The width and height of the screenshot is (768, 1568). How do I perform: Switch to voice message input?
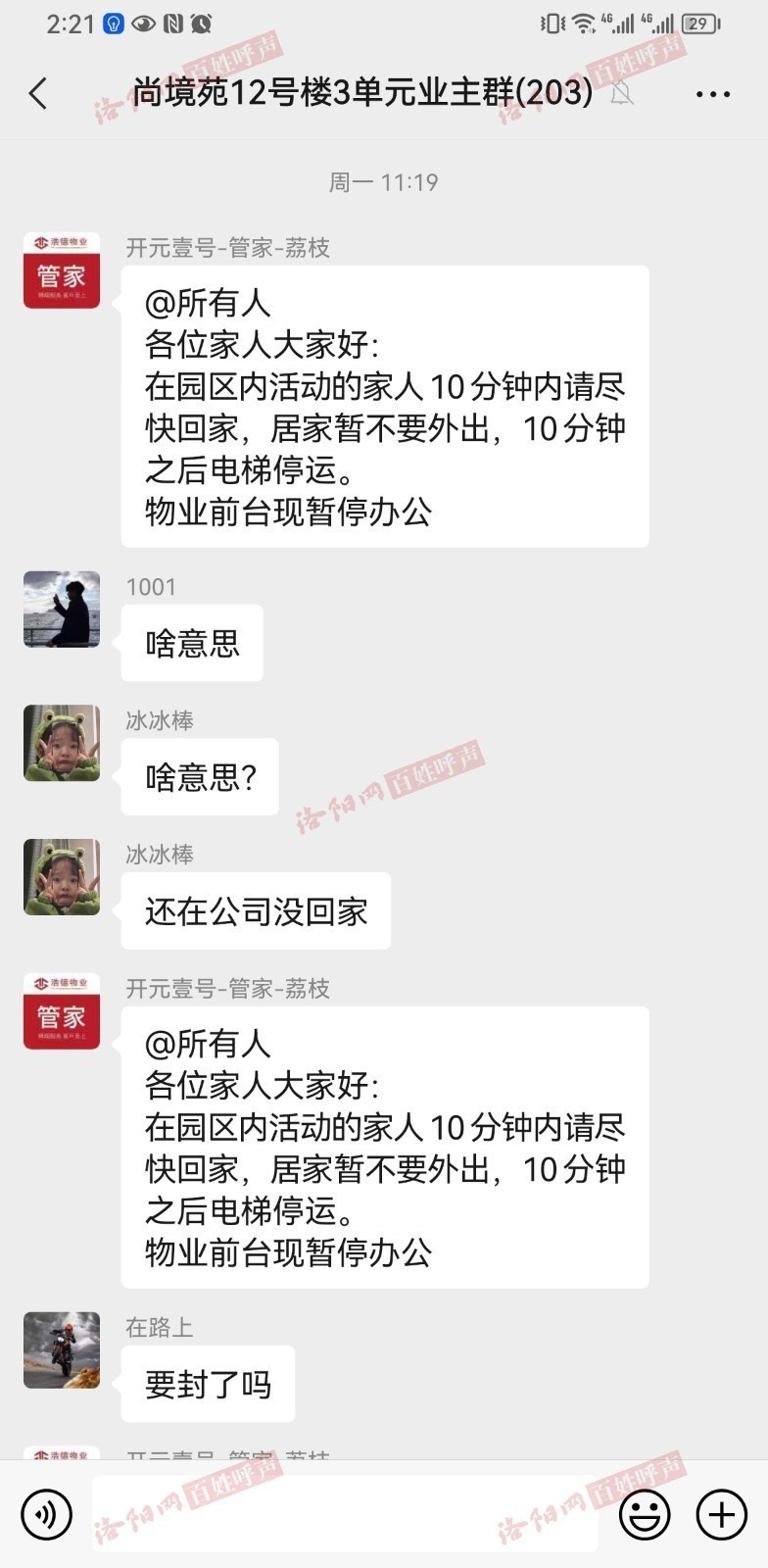tap(46, 1514)
